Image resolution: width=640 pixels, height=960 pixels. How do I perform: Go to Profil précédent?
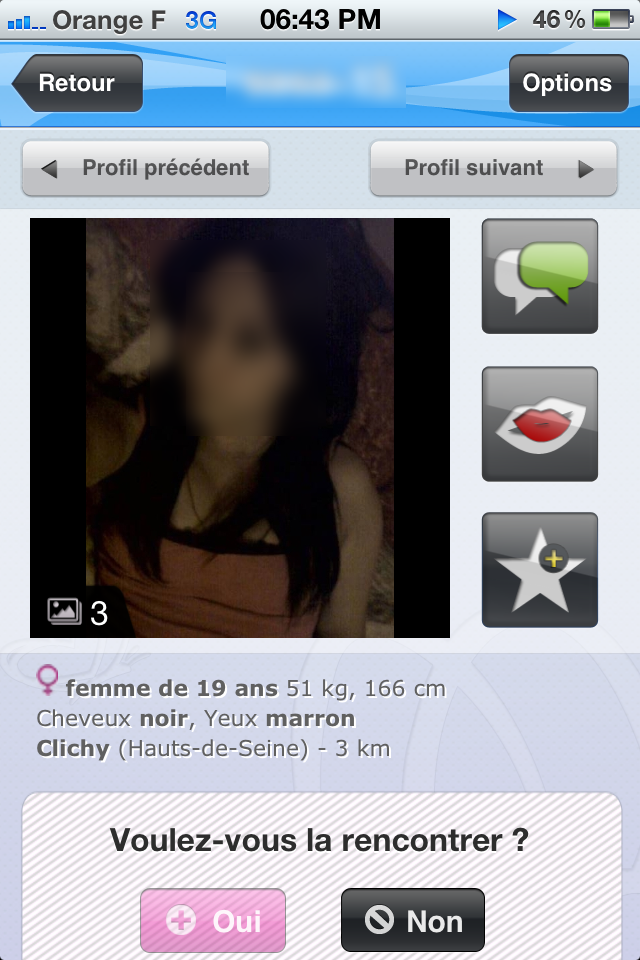(x=146, y=168)
